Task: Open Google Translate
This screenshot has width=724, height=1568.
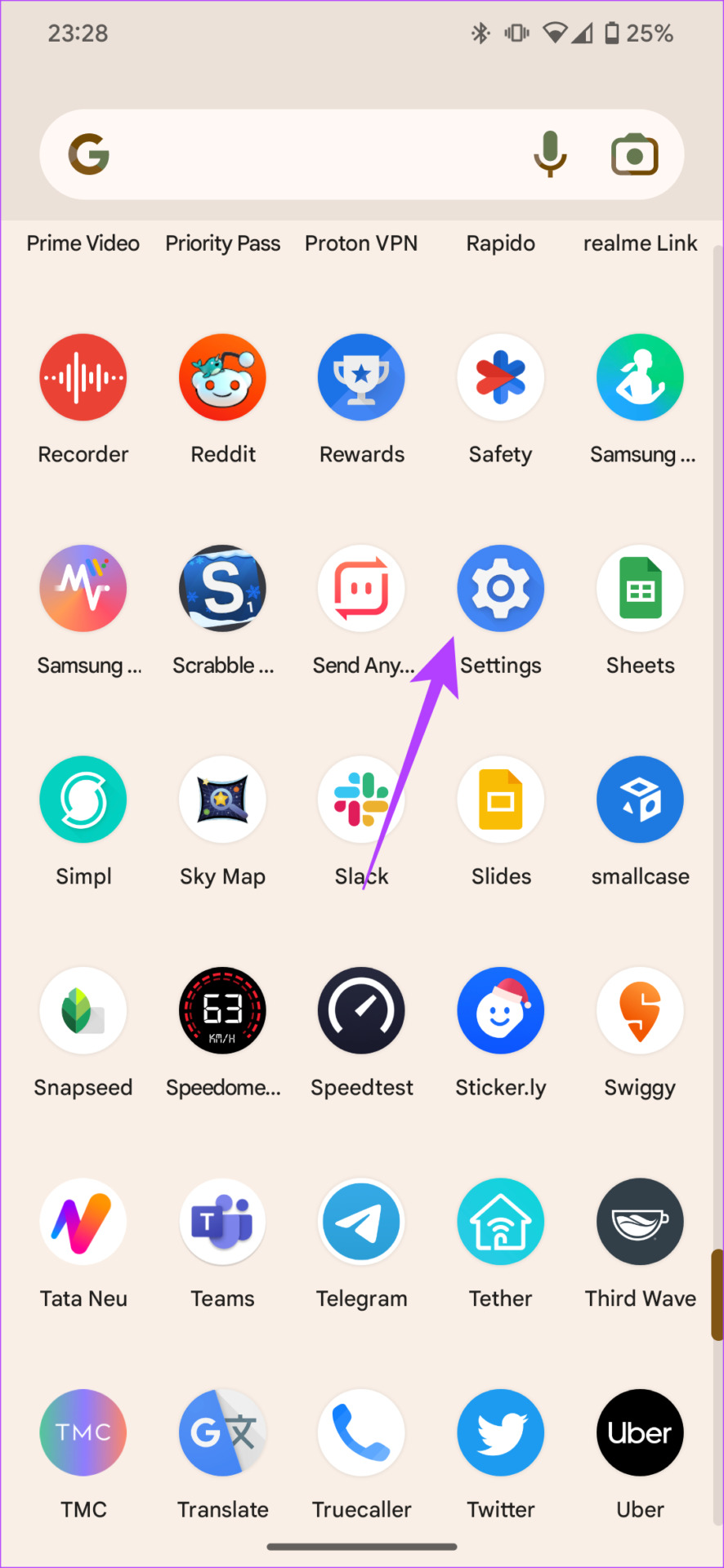Action: (x=222, y=1432)
